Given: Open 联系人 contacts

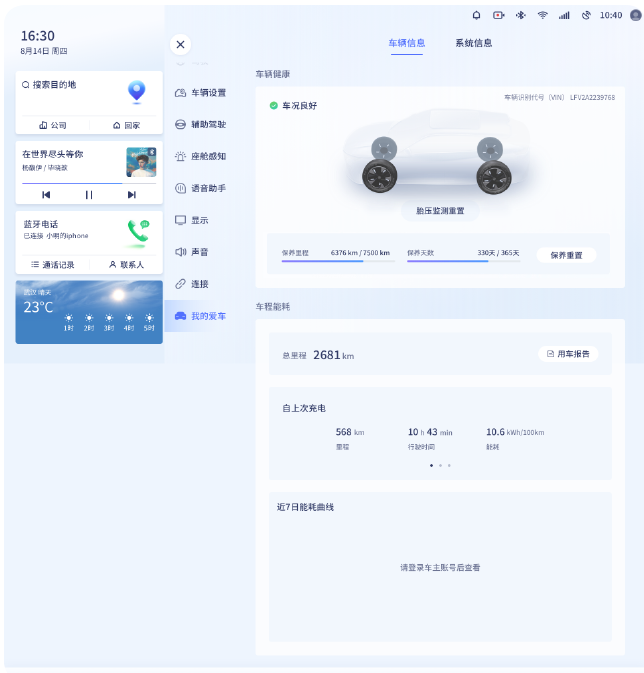Looking at the screenshot, I should 126,265.
